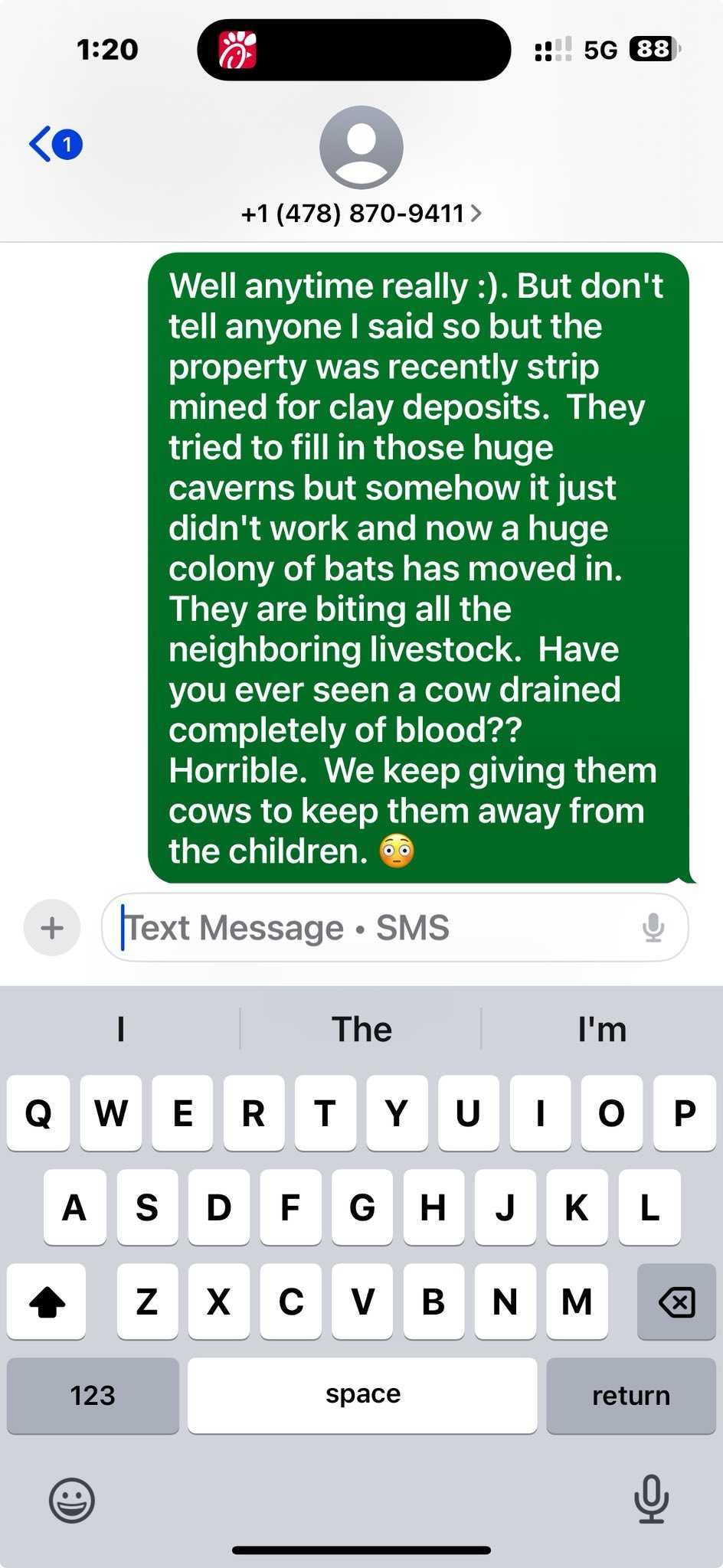Hit the backspace key
723x1568 pixels.
click(x=676, y=1302)
